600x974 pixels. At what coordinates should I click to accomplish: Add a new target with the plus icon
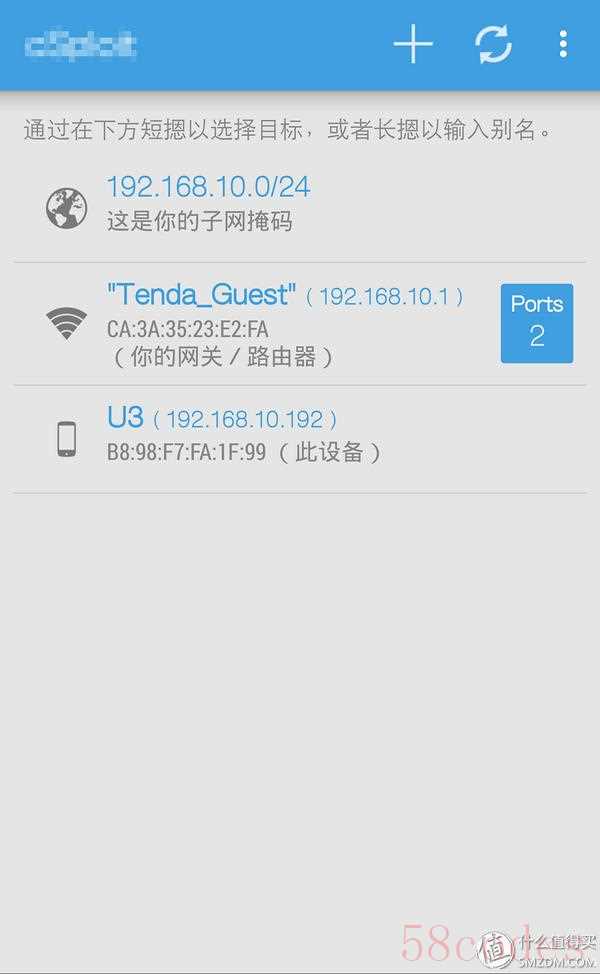413,45
